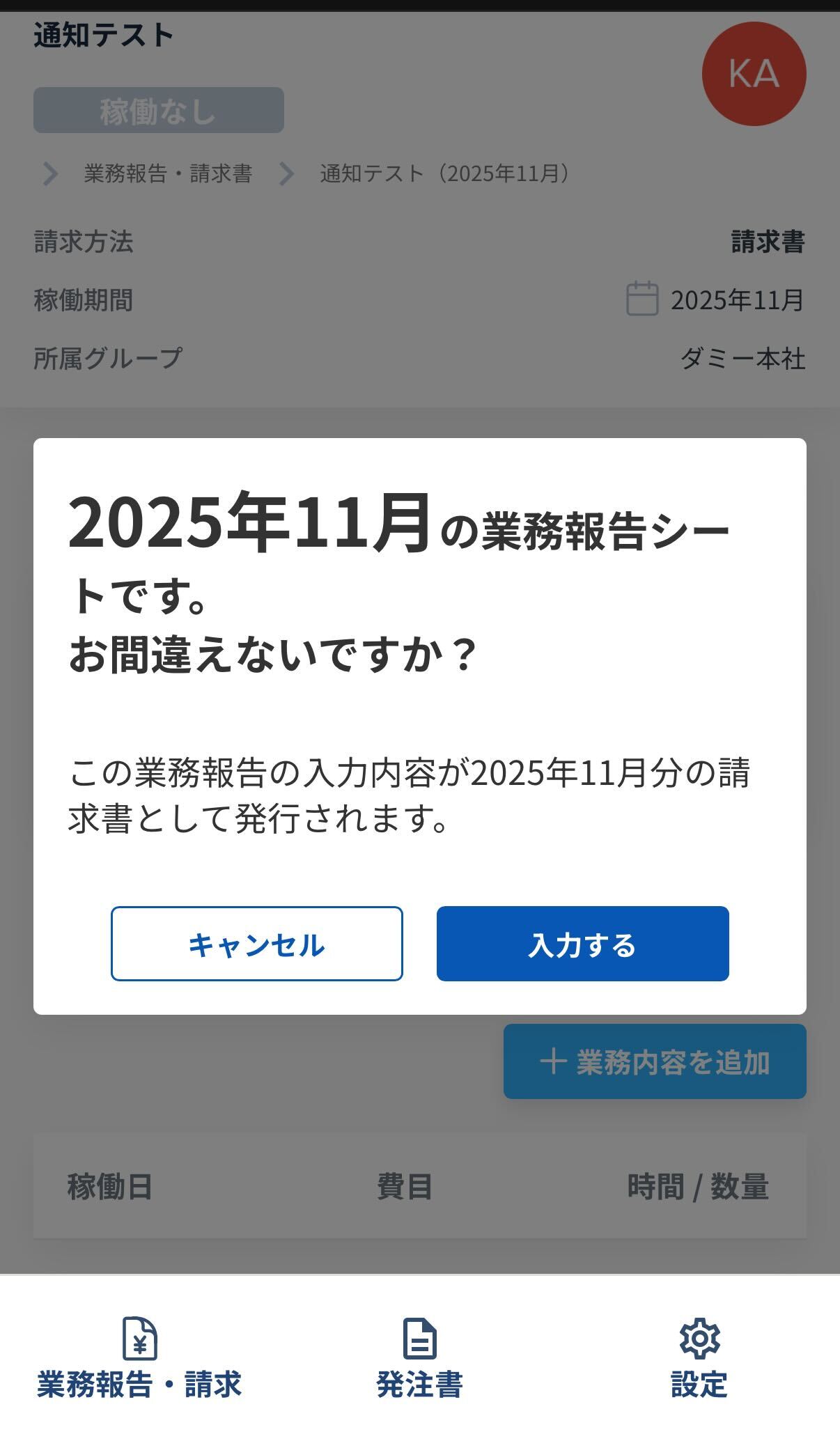This screenshot has height=1441, width=840.
Task: Confirm with the 入力する button
Action: click(582, 944)
